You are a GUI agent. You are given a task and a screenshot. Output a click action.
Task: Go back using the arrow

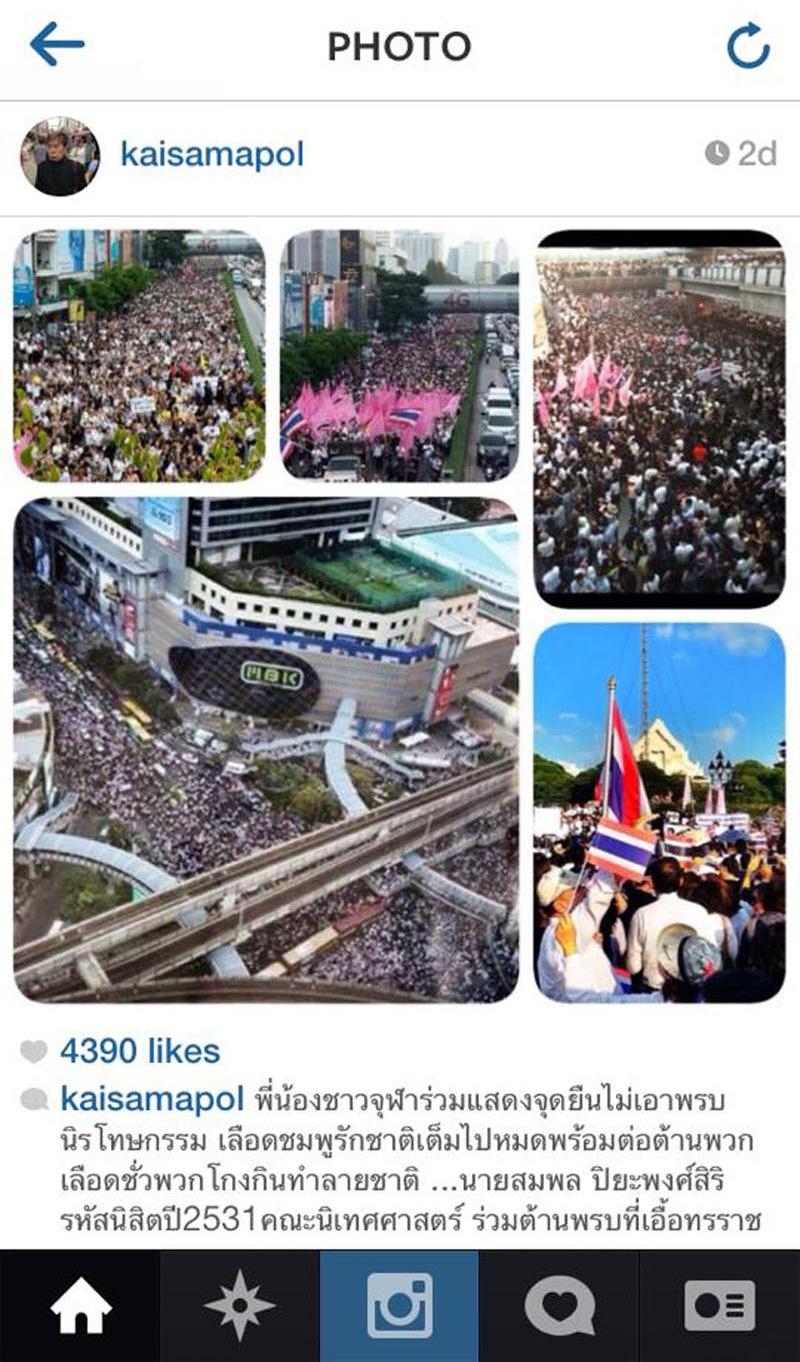tap(57, 45)
